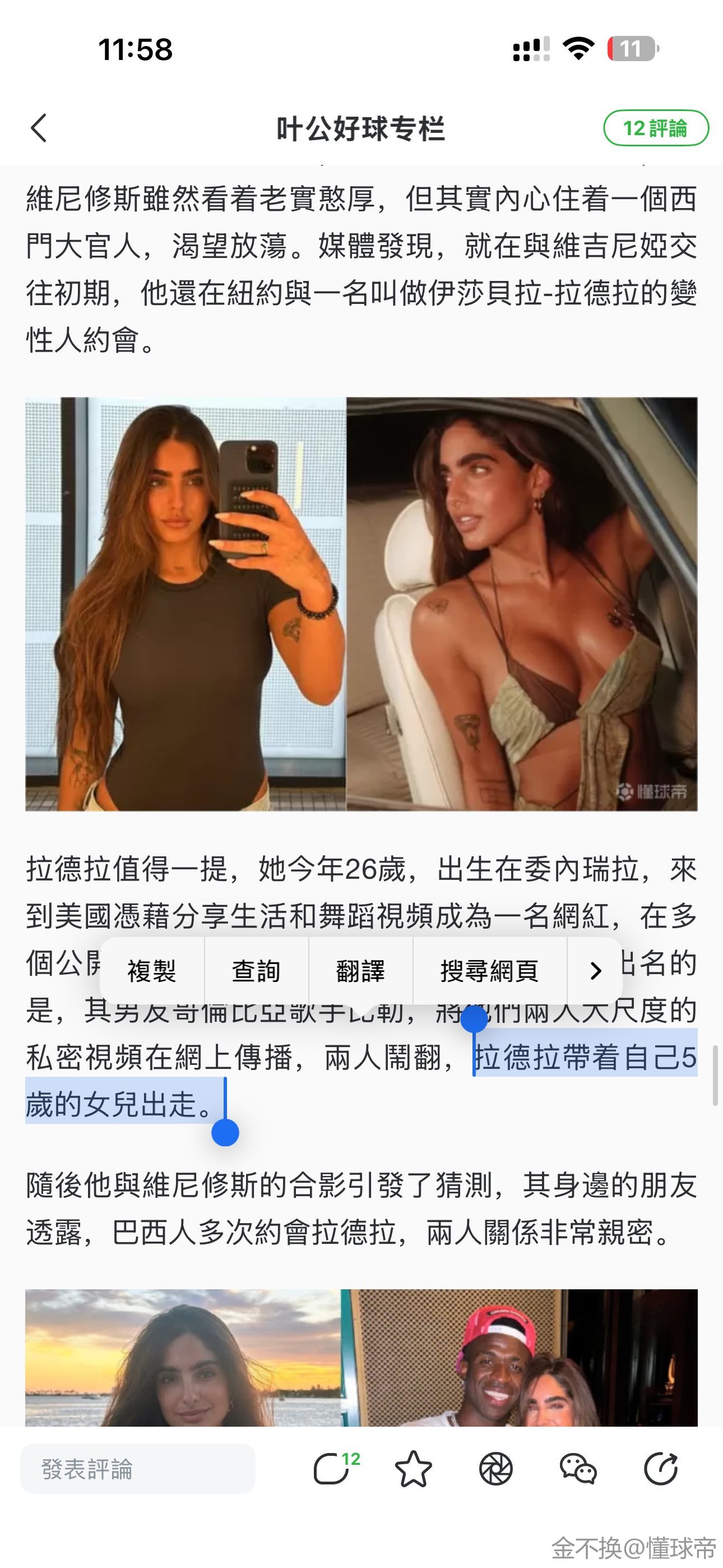The image size is (723, 1568).
Task: Share to Moments via the aperture icon
Action: click(496, 1469)
